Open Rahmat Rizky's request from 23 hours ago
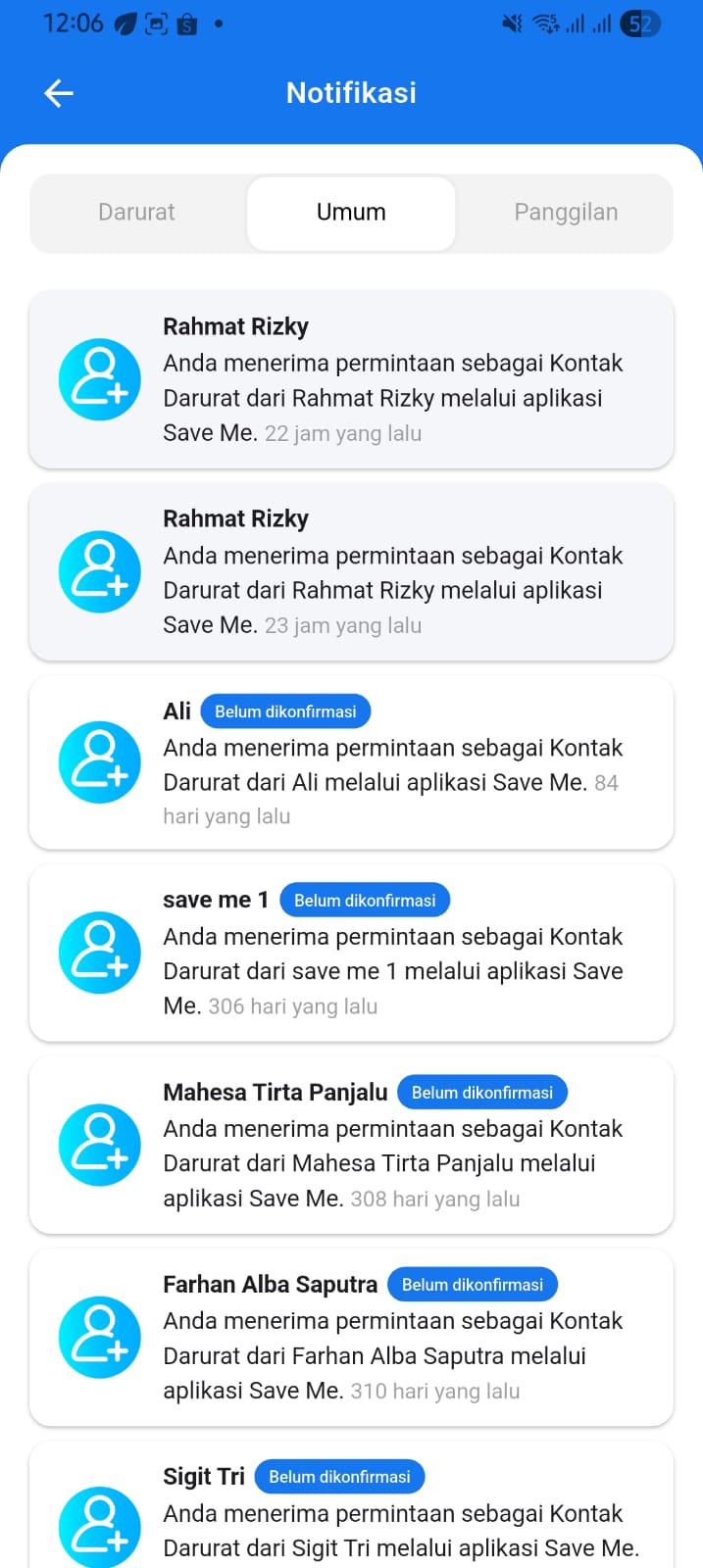This screenshot has height=1568, width=703. coord(351,571)
